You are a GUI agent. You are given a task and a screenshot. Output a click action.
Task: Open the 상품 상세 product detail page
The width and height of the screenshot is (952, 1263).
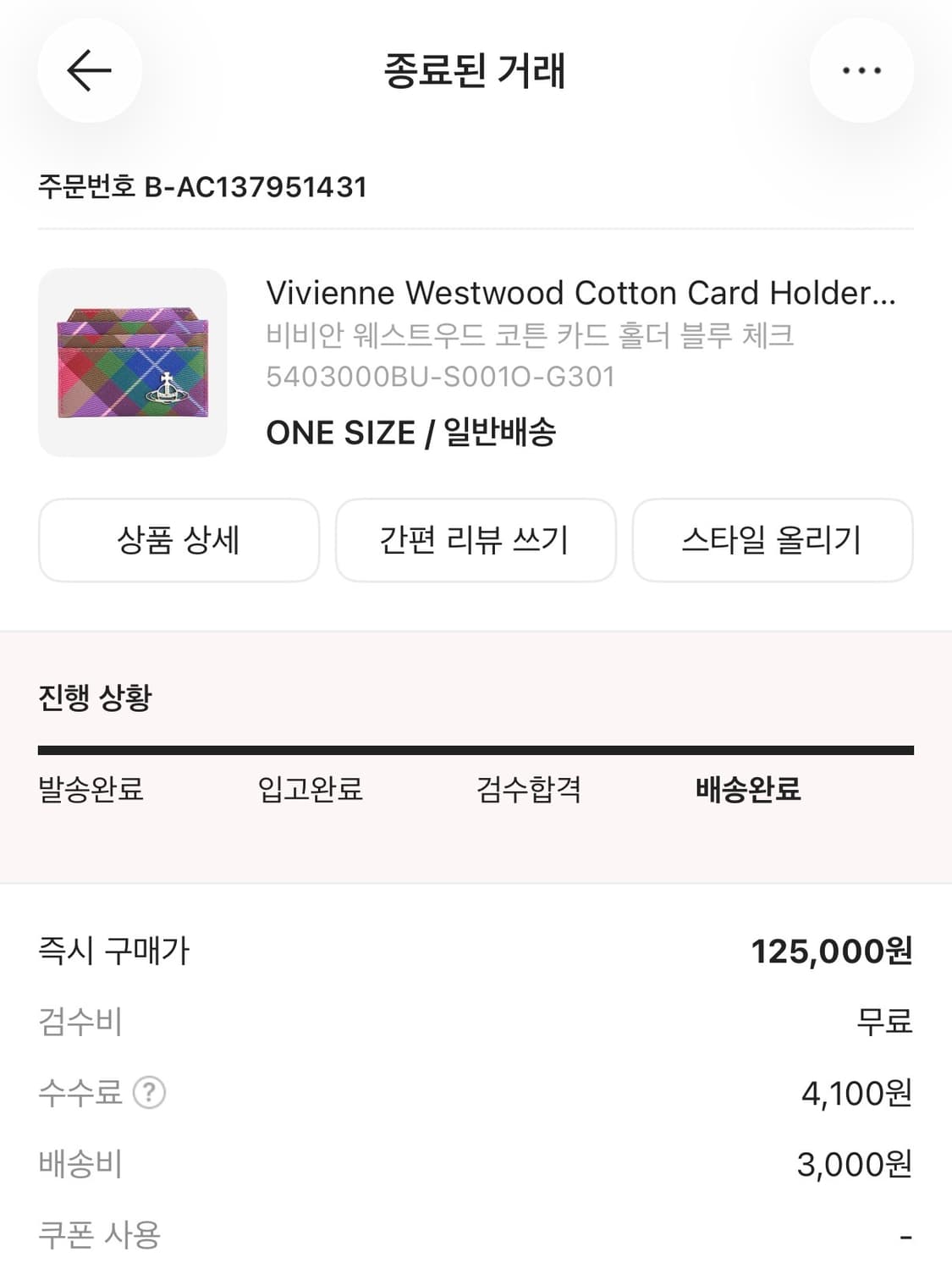(179, 540)
